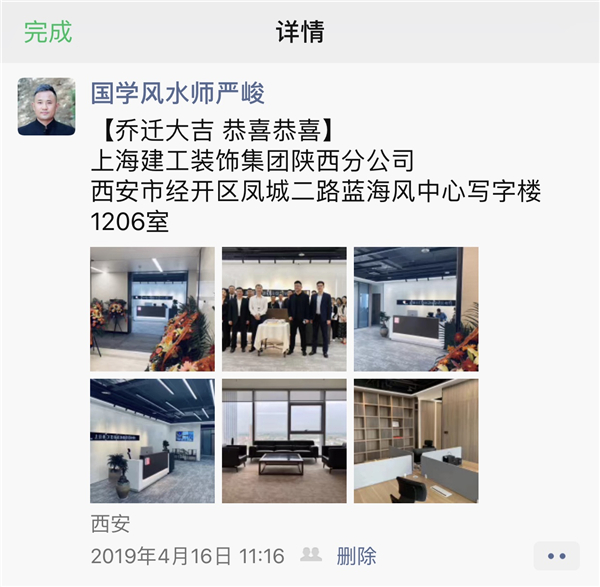Tap 完成 to close the details page
This screenshot has height=587, width=600.
click(x=48, y=31)
